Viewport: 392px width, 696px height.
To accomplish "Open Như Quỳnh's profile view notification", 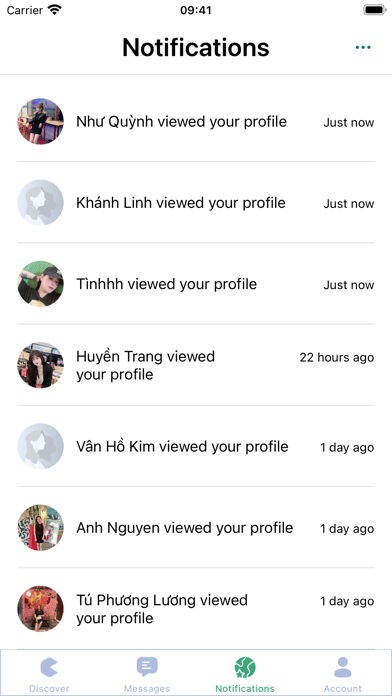I will pyautogui.click(x=196, y=122).
